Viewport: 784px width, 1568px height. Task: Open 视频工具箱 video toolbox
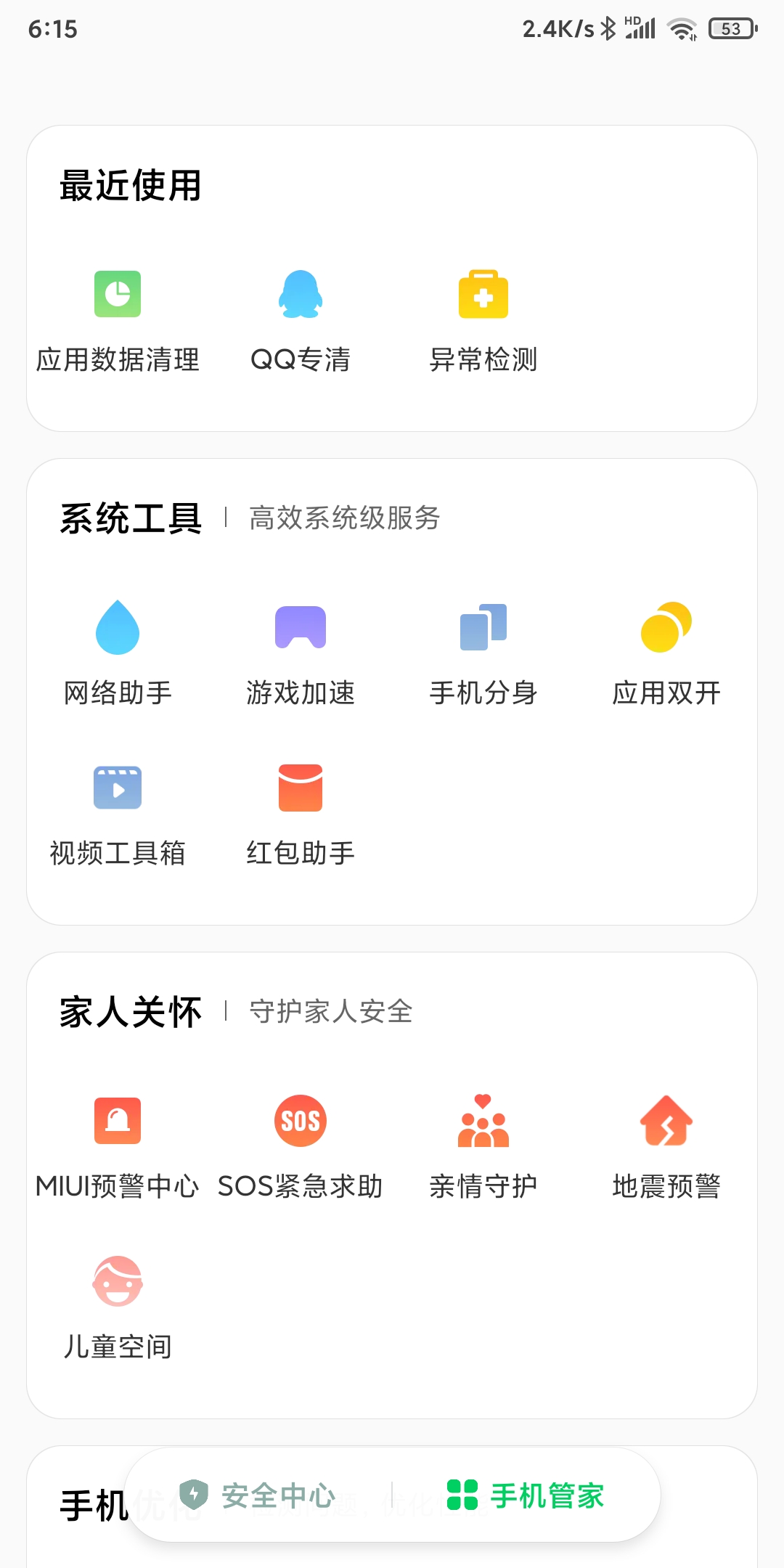118,814
